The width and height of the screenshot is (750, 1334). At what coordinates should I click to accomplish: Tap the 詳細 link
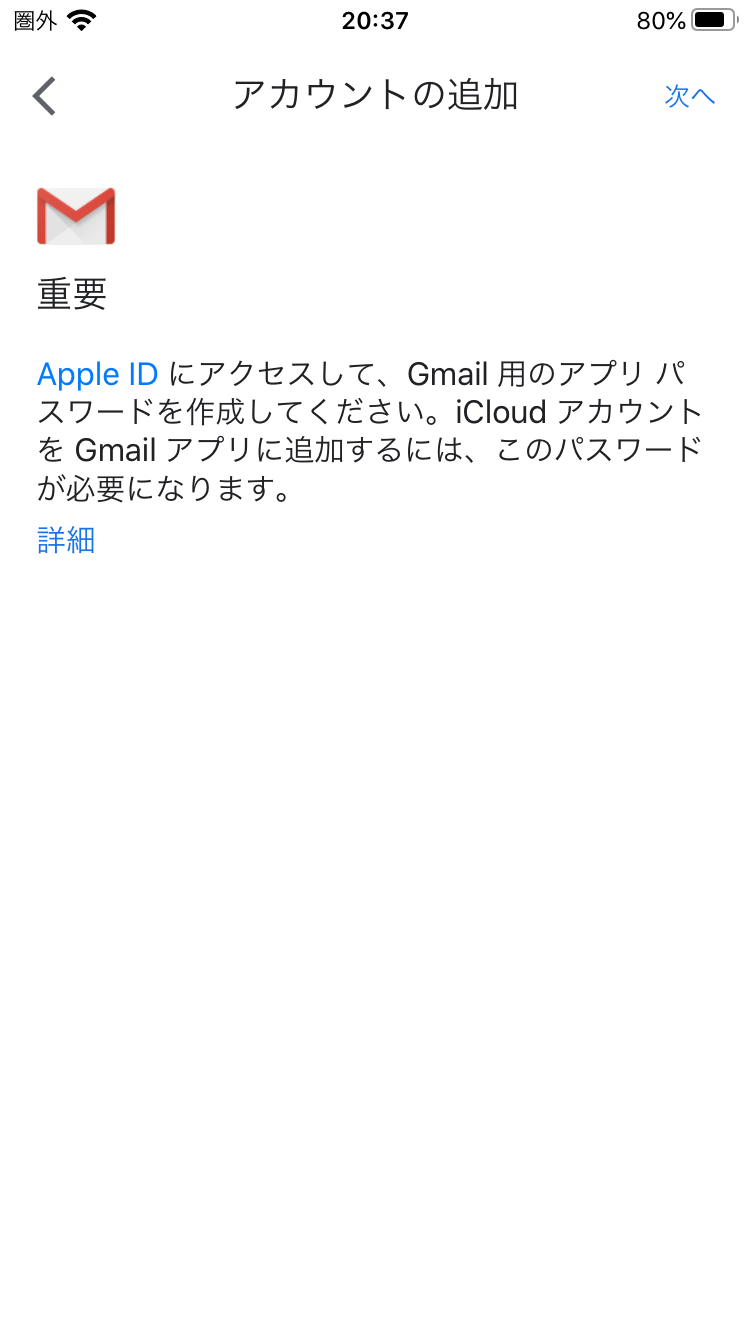[64, 540]
